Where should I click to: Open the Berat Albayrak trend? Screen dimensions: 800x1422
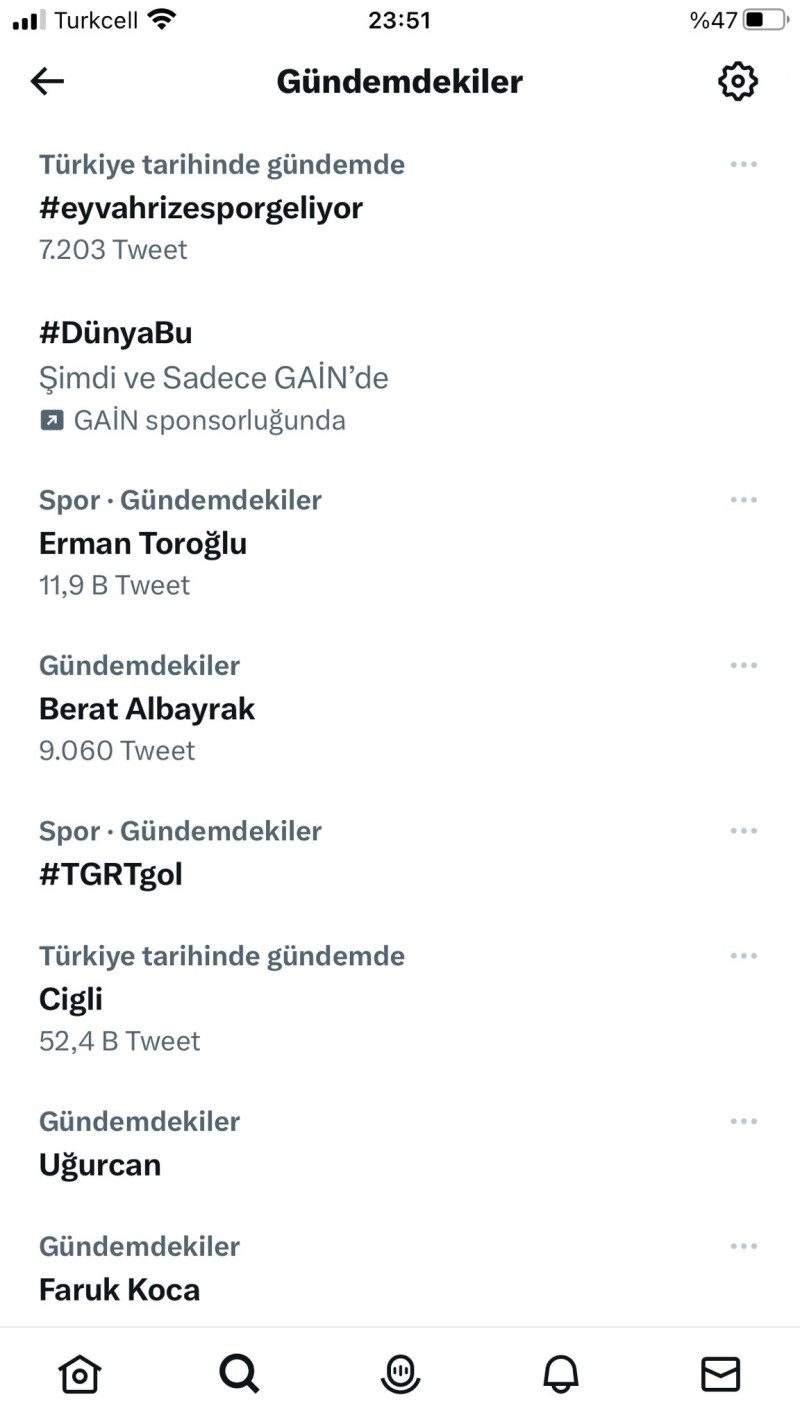coord(400,708)
